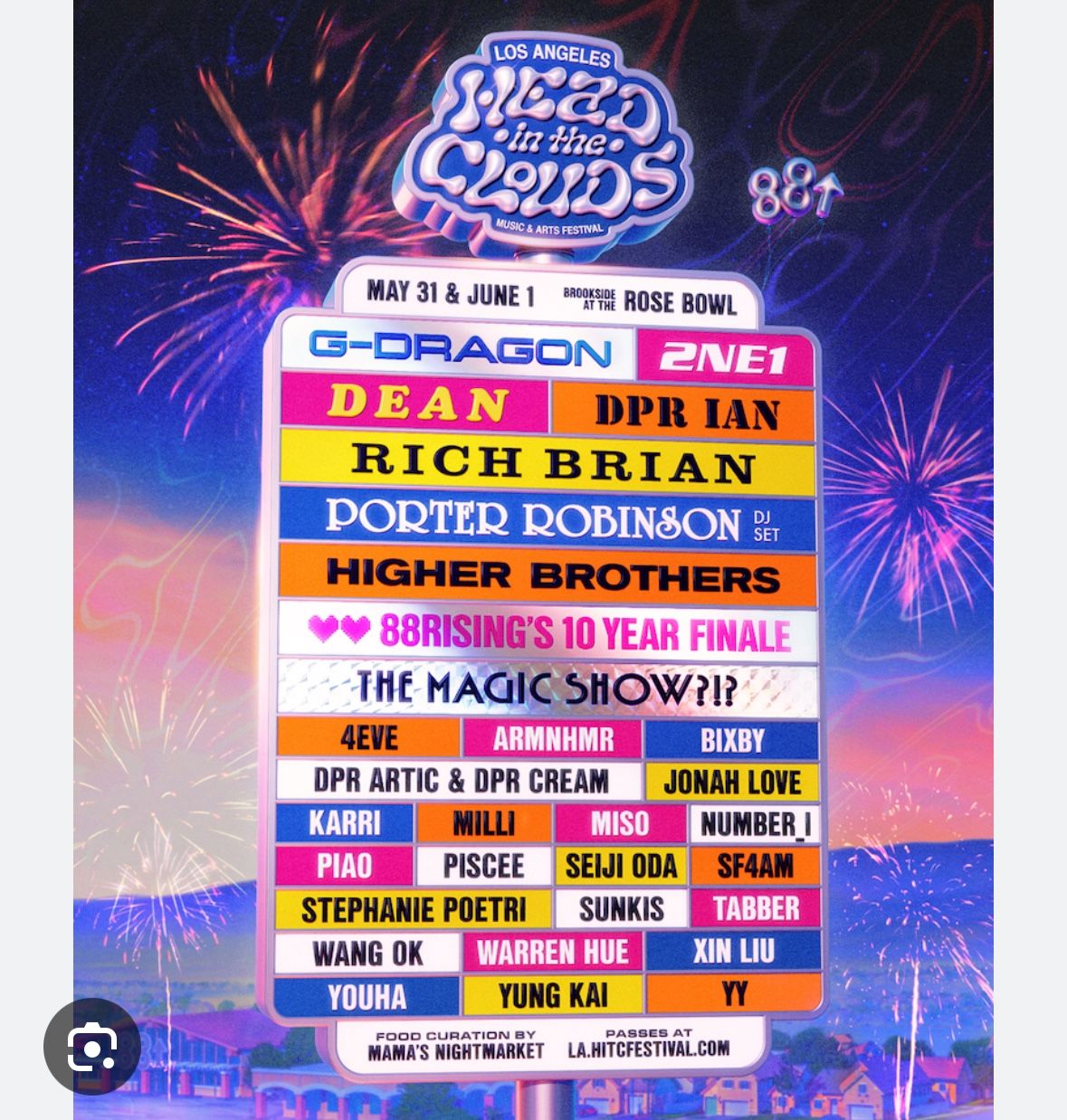Tap the visual search lens icon
Image resolution: width=1067 pixels, height=1120 pixels.
pyautogui.click(x=92, y=1046)
